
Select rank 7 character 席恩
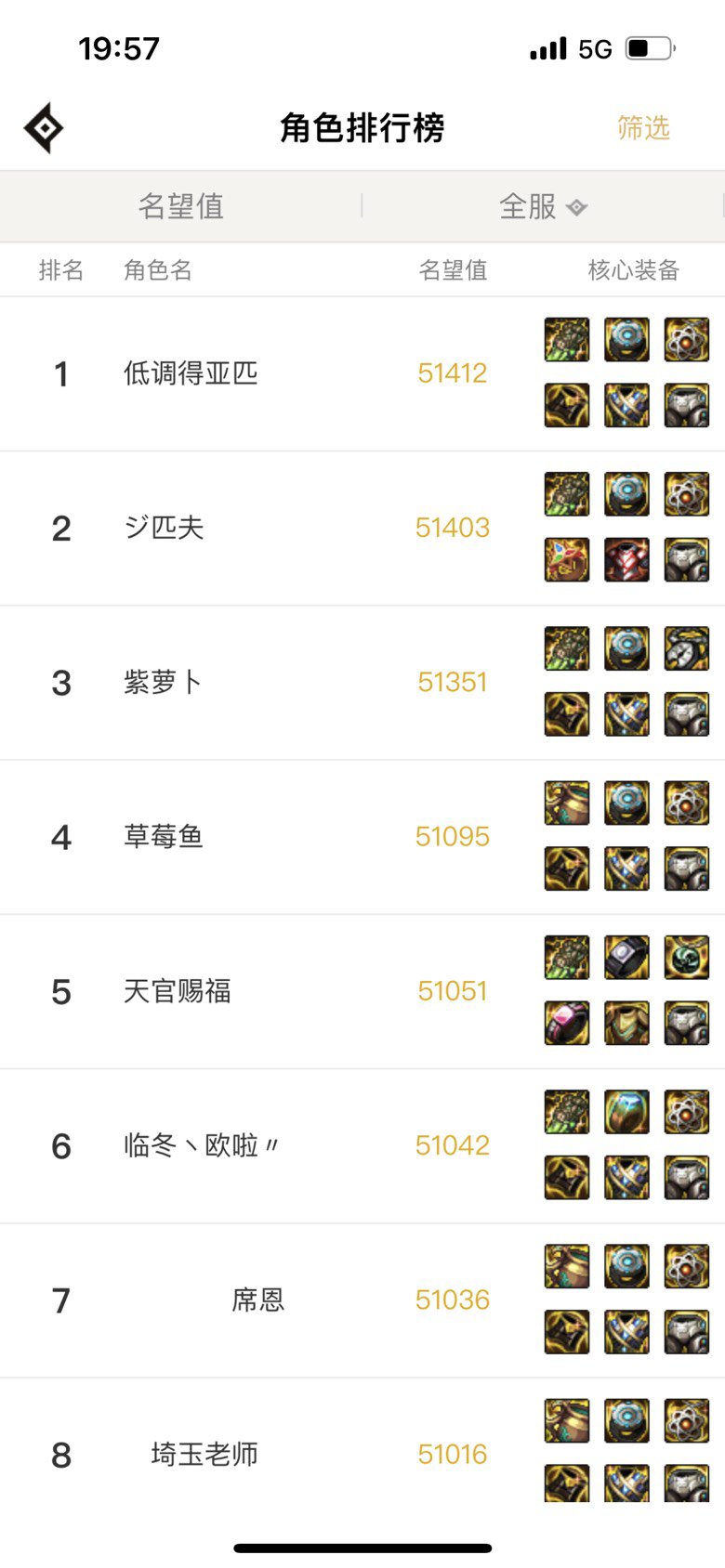point(362,1300)
